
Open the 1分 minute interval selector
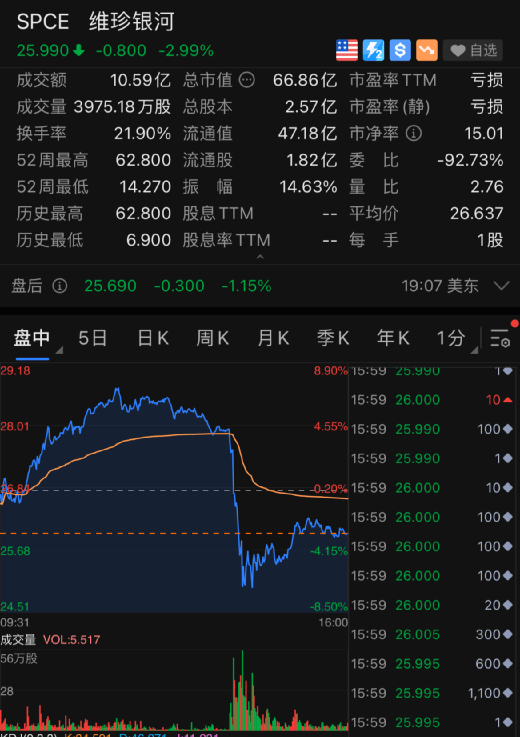(x=452, y=338)
